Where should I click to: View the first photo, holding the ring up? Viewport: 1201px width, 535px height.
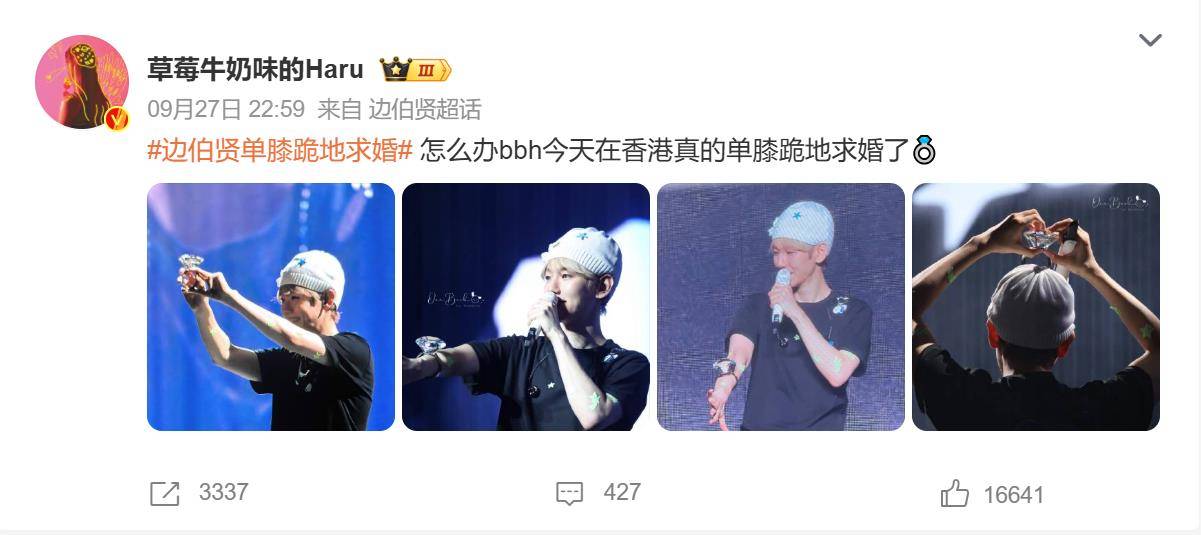pyautogui.click(x=271, y=307)
